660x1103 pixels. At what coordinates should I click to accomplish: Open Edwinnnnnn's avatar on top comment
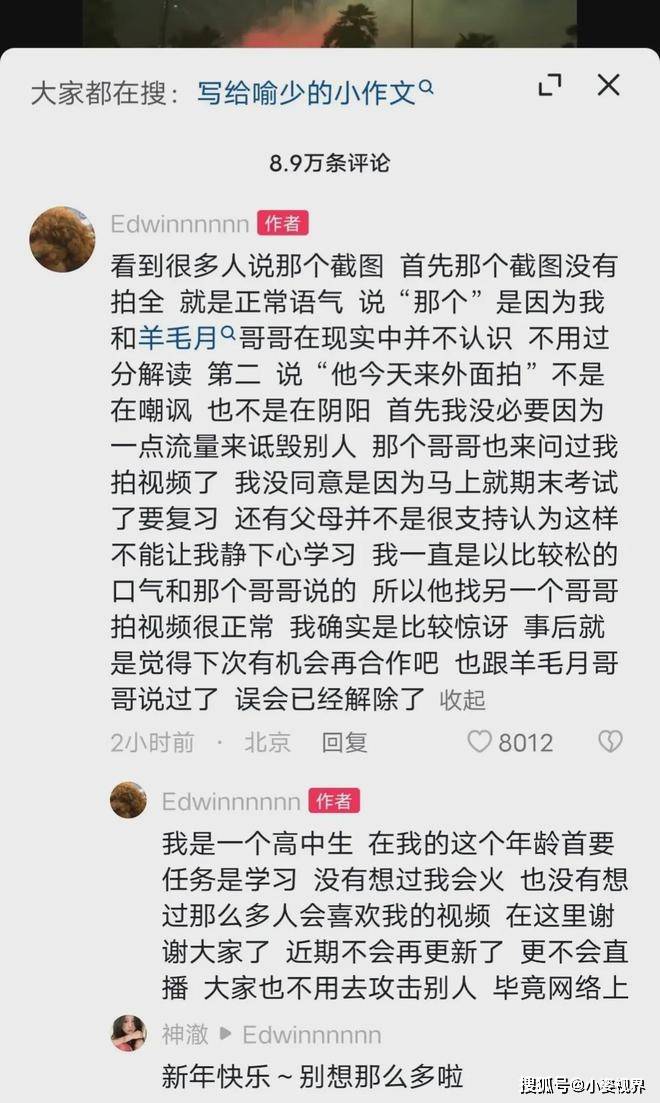pos(62,239)
